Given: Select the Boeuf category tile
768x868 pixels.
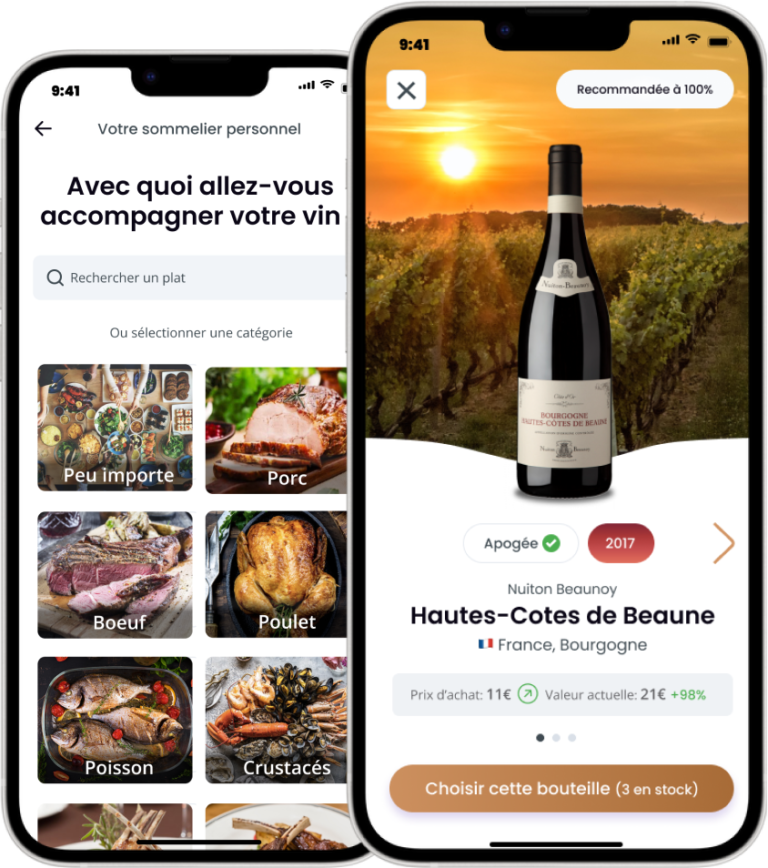Looking at the screenshot, I should 113,573.
